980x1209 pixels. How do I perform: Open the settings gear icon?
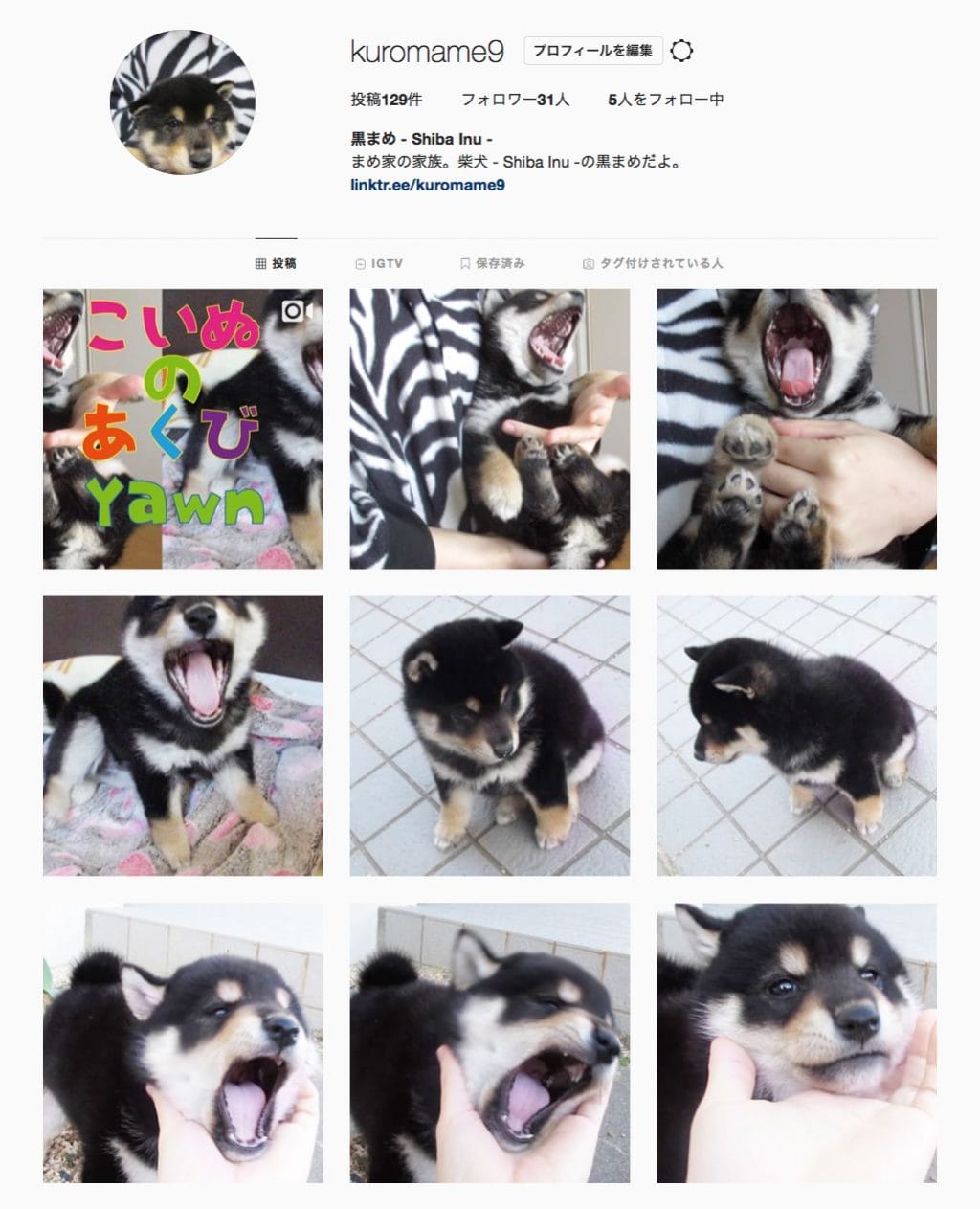(x=681, y=51)
